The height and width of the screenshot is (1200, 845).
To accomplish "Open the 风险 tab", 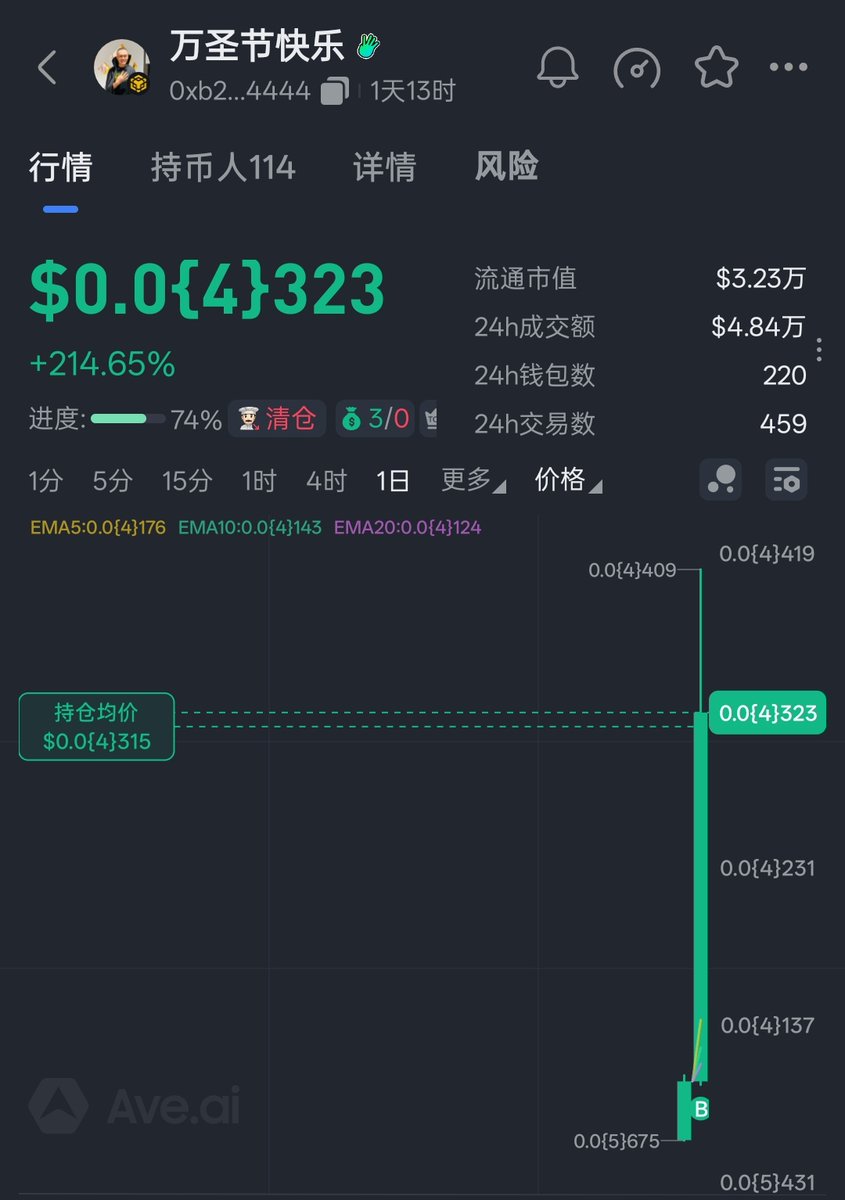I will (506, 167).
